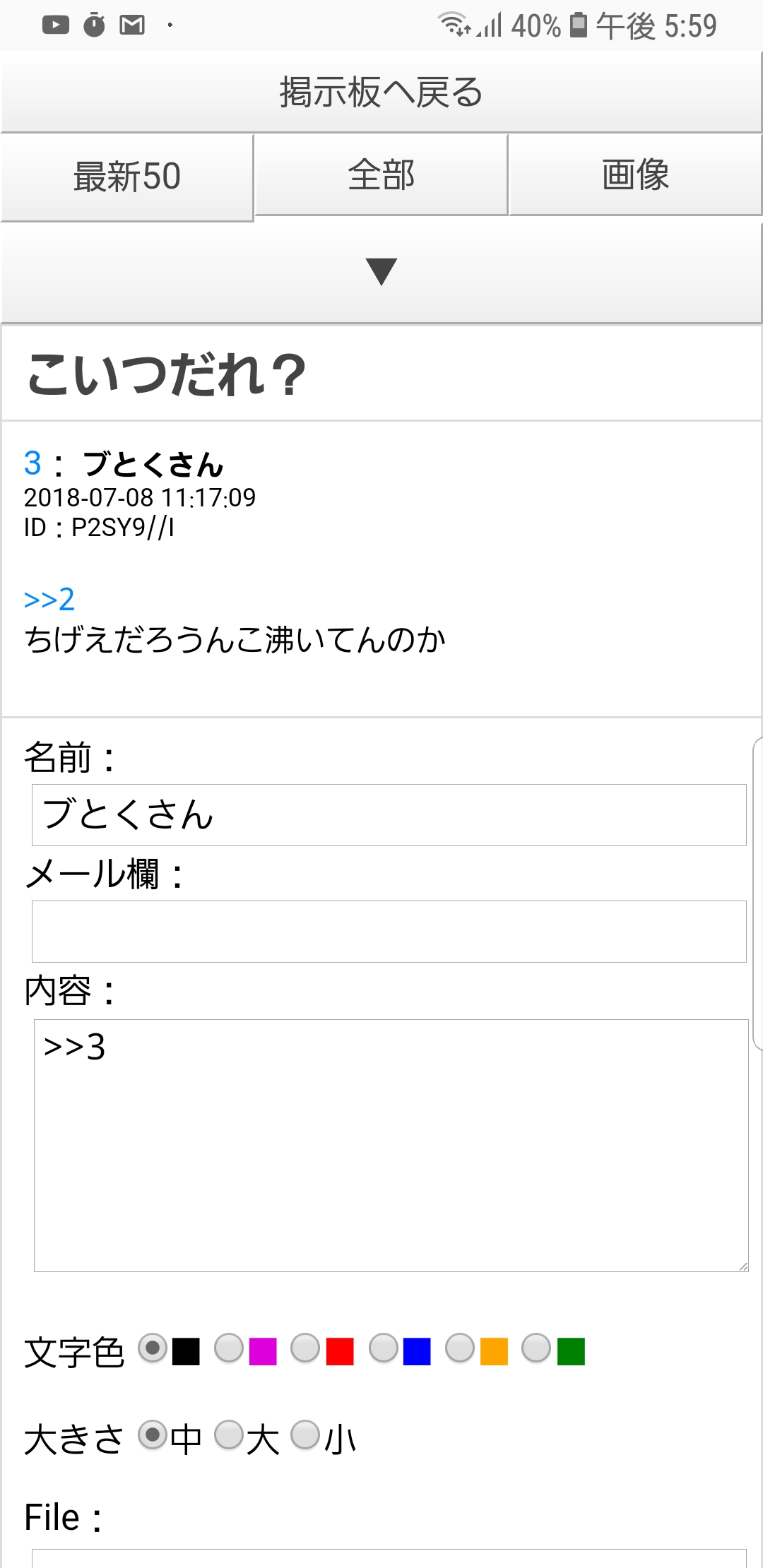Open the 画像 view

coord(635,174)
